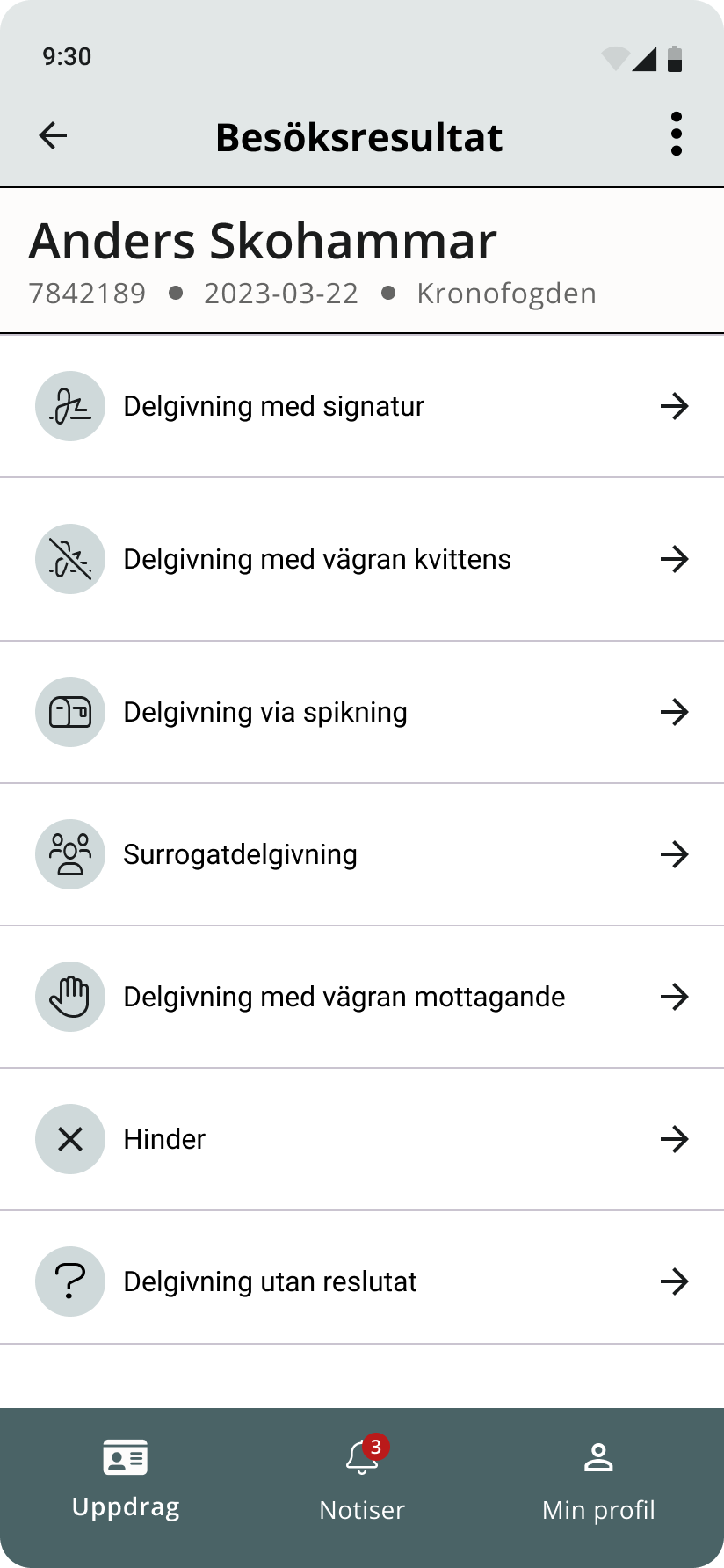Choose Delgivning med vägran mottagande
This screenshot has width=724, height=1568.
pyautogui.click(x=361, y=997)
